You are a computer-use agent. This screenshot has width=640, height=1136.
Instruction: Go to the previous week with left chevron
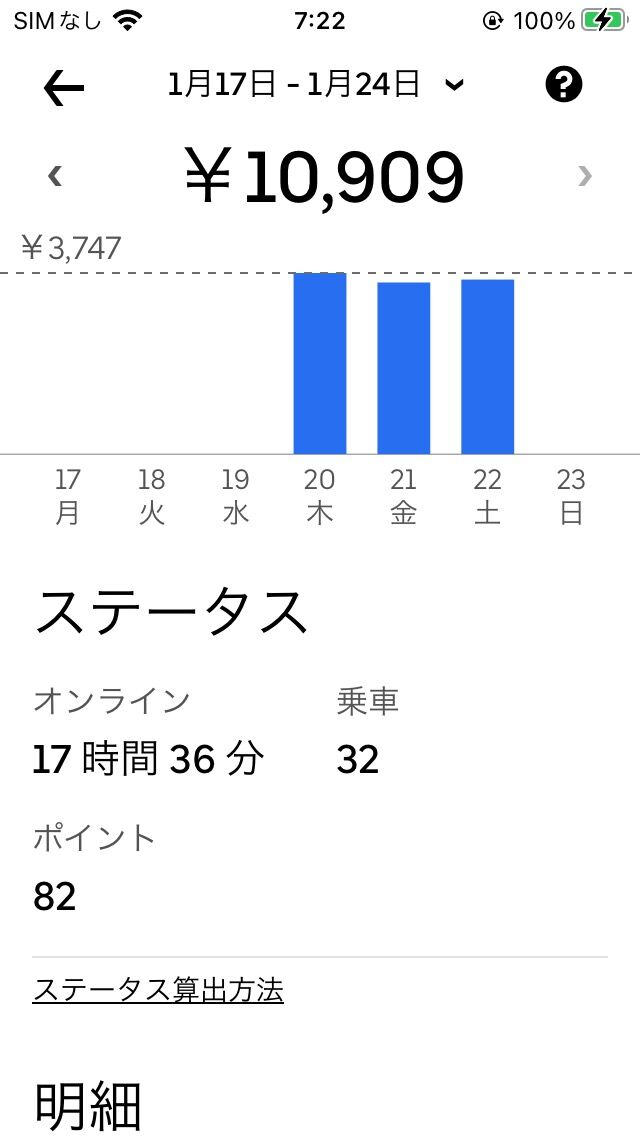(54, 176)
